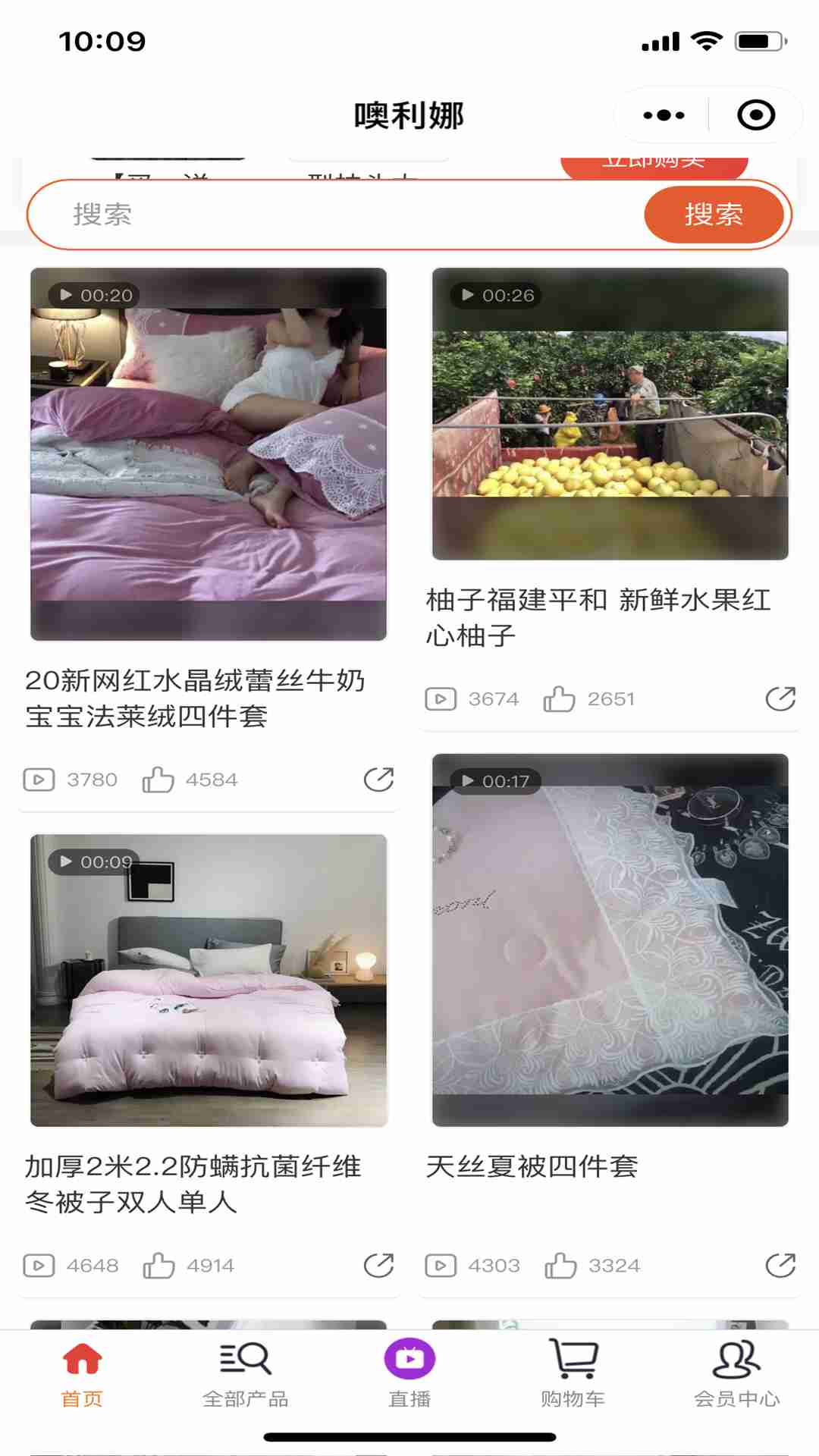Open the mini-program more options menu

[x=661, y=114]
